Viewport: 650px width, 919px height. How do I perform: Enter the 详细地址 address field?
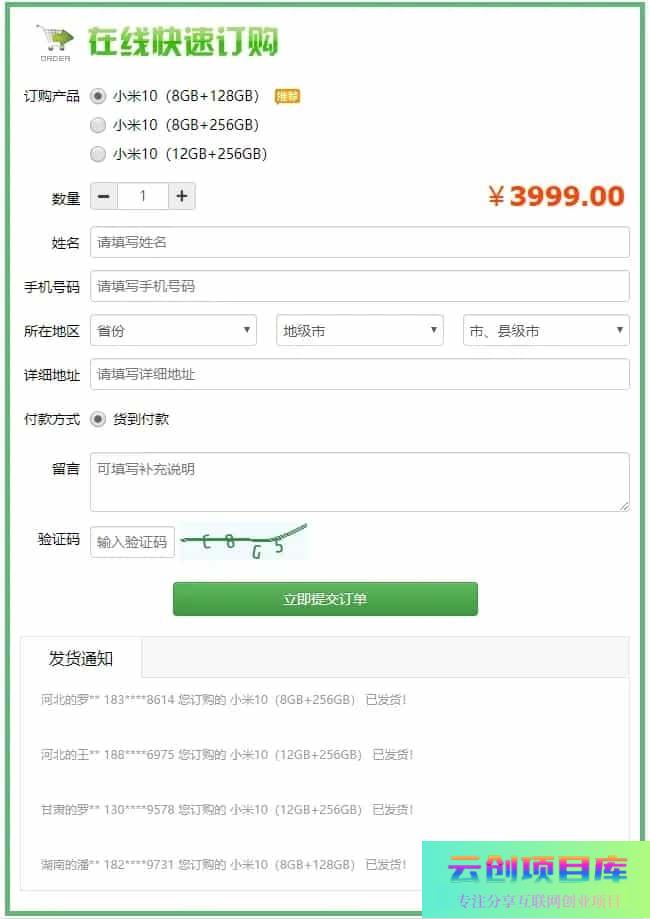360,374
